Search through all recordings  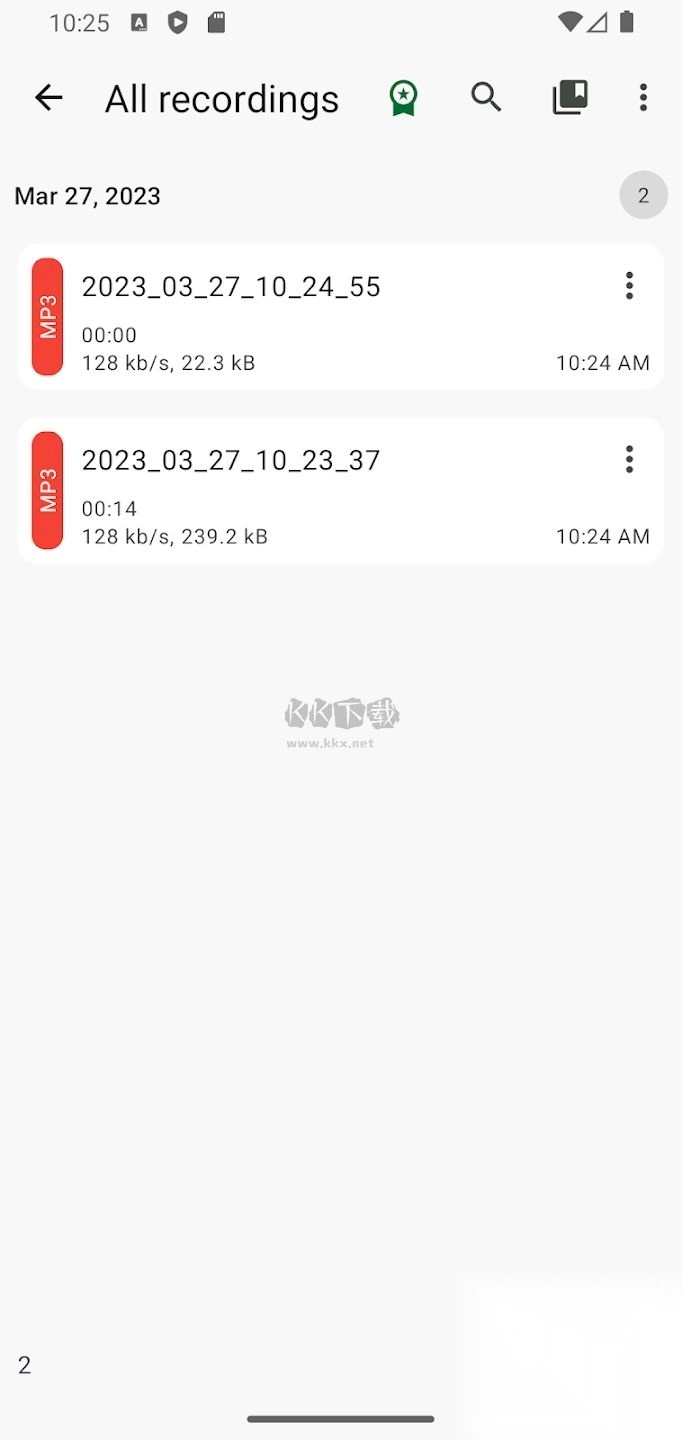pyautogui.click(x=486, y=97)
